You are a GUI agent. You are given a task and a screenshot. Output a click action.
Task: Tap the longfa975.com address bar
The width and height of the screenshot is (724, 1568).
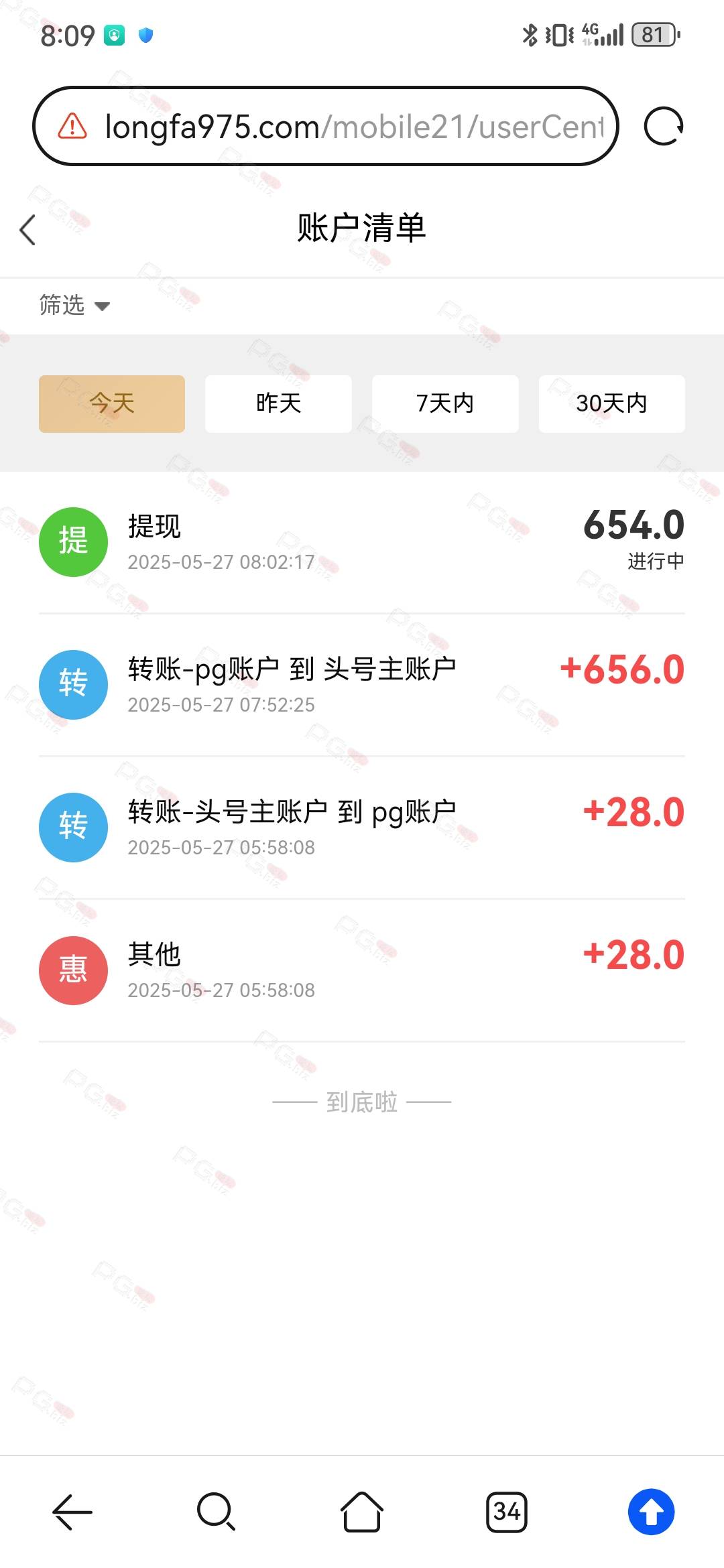[325, 126]
